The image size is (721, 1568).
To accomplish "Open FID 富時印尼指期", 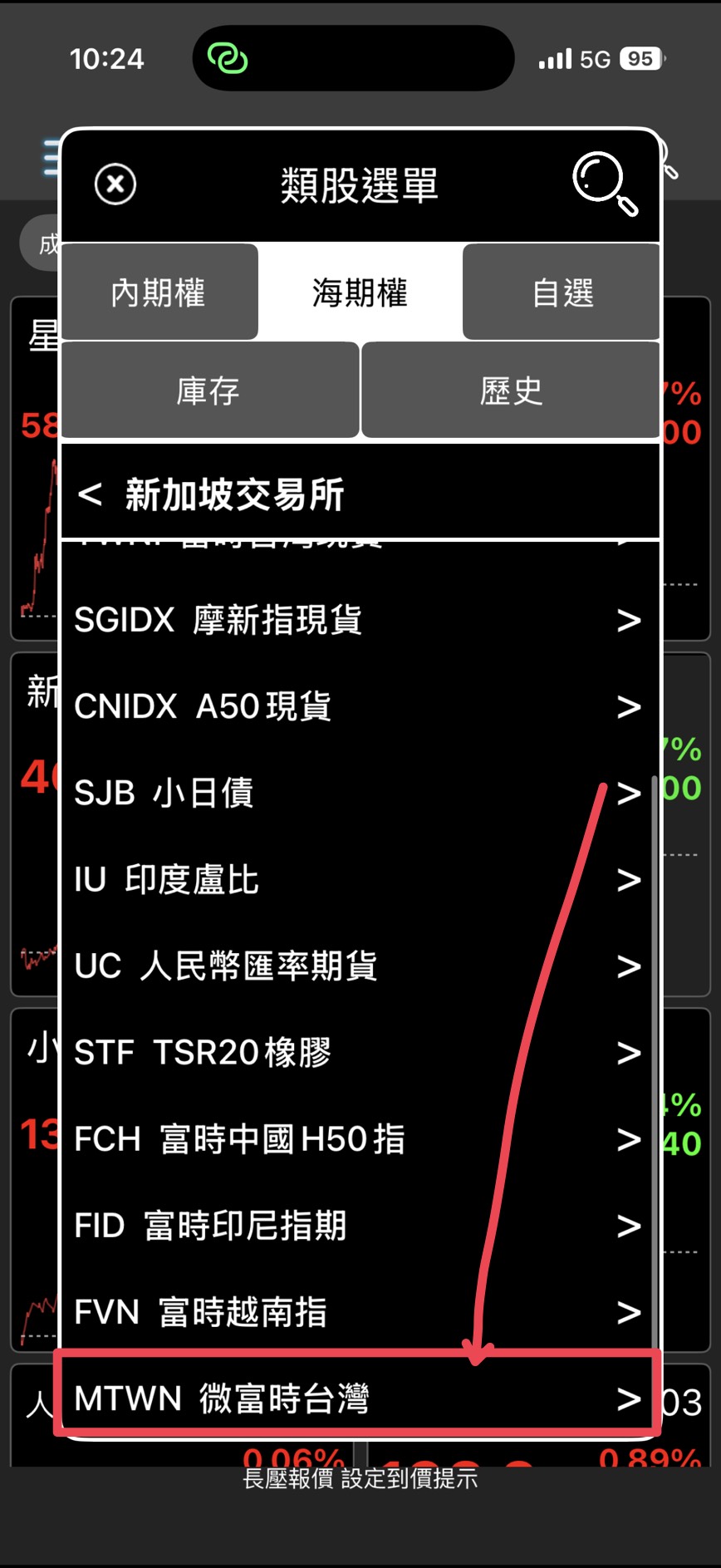I will pos(357,1226).
